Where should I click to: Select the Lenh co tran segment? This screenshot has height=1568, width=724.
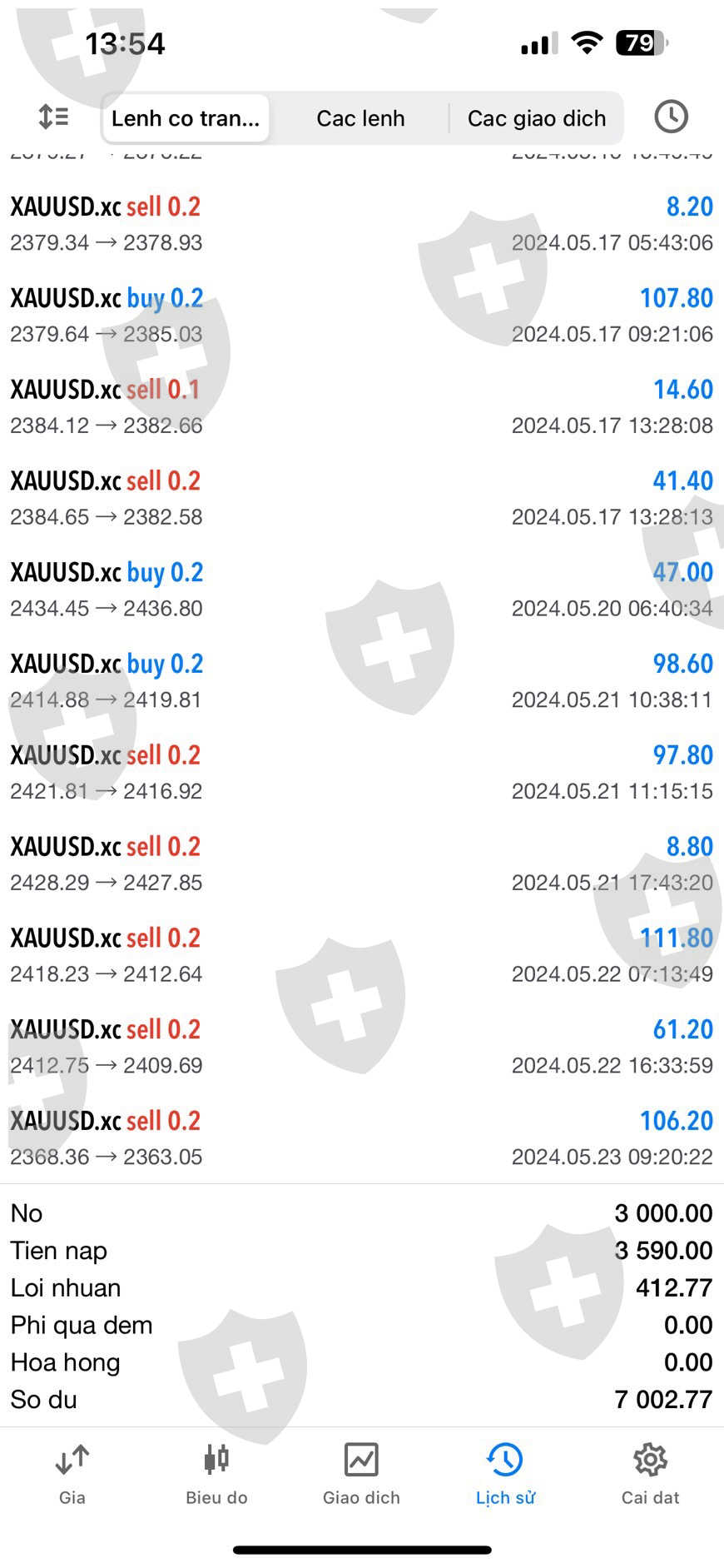click(186, 118)
